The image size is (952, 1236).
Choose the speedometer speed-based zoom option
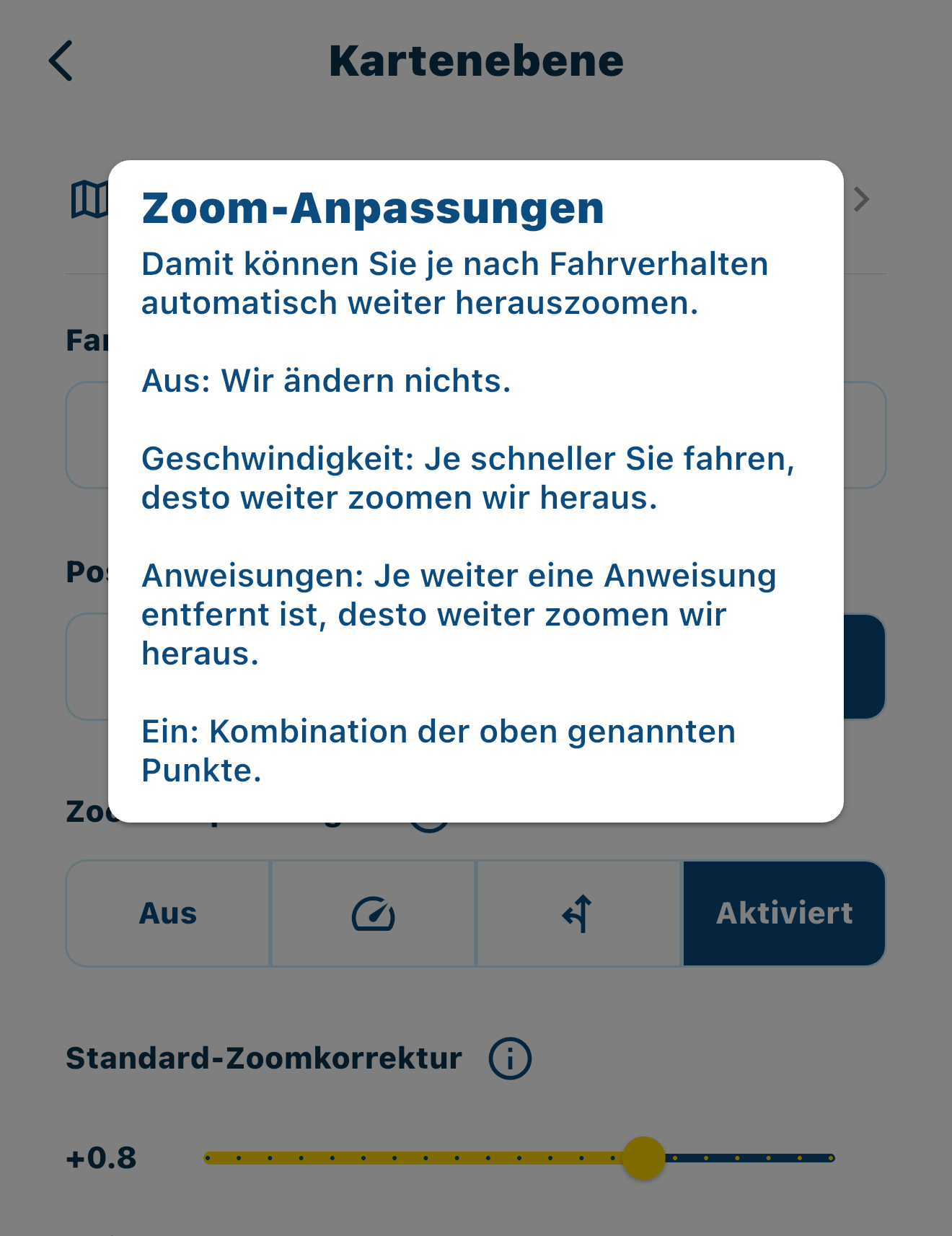(373, 913)
